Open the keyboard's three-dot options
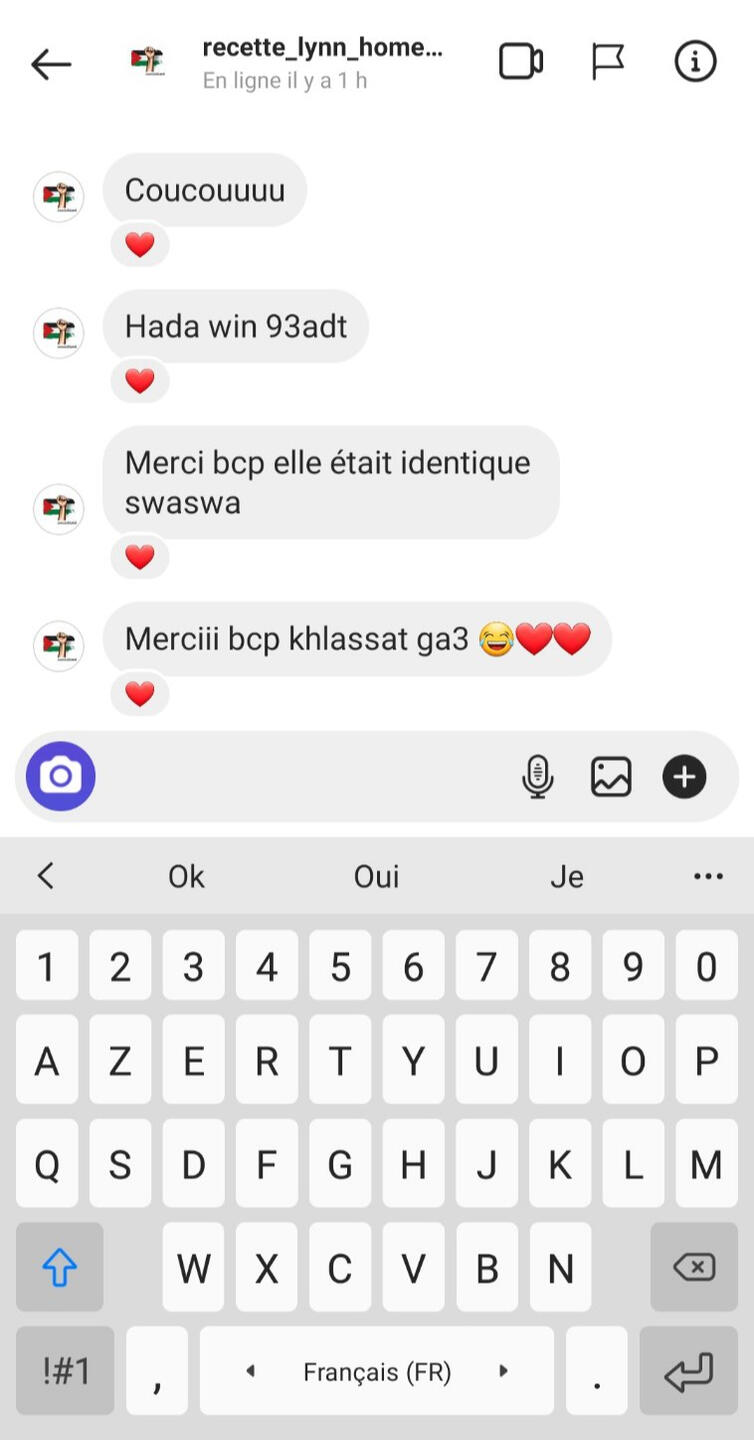The width and height of the screenshot is (754, 1440). coord(708,876)
